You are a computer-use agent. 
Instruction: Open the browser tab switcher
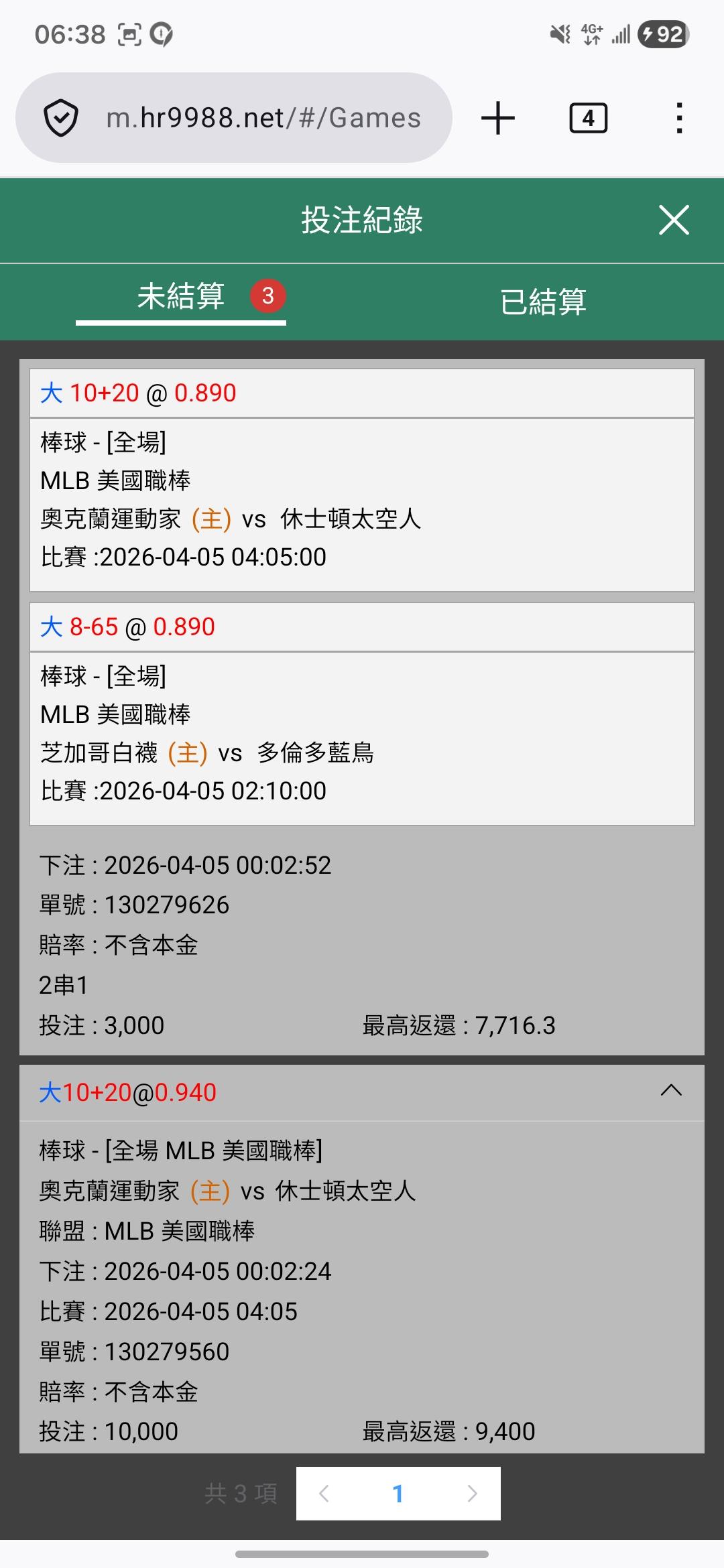(x=588, y=118)
